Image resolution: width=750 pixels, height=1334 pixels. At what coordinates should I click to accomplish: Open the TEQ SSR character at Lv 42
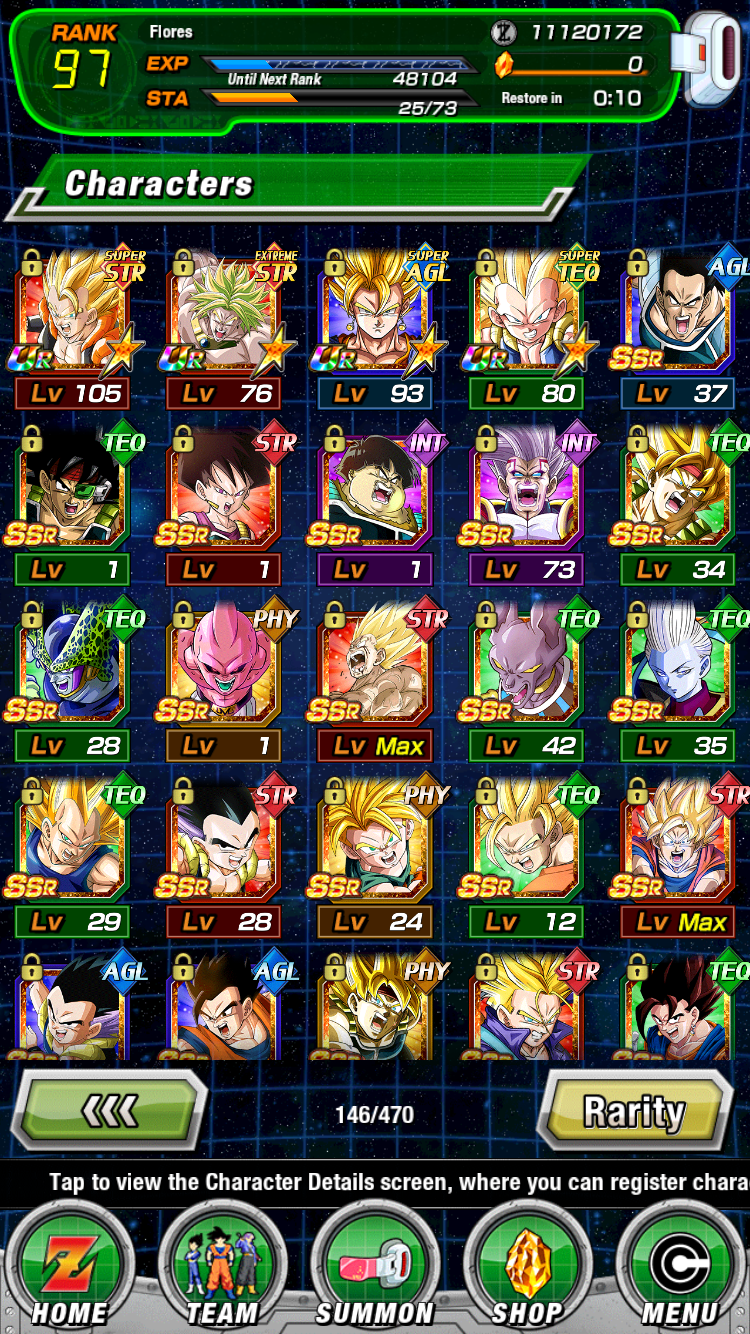pos(528,681)
